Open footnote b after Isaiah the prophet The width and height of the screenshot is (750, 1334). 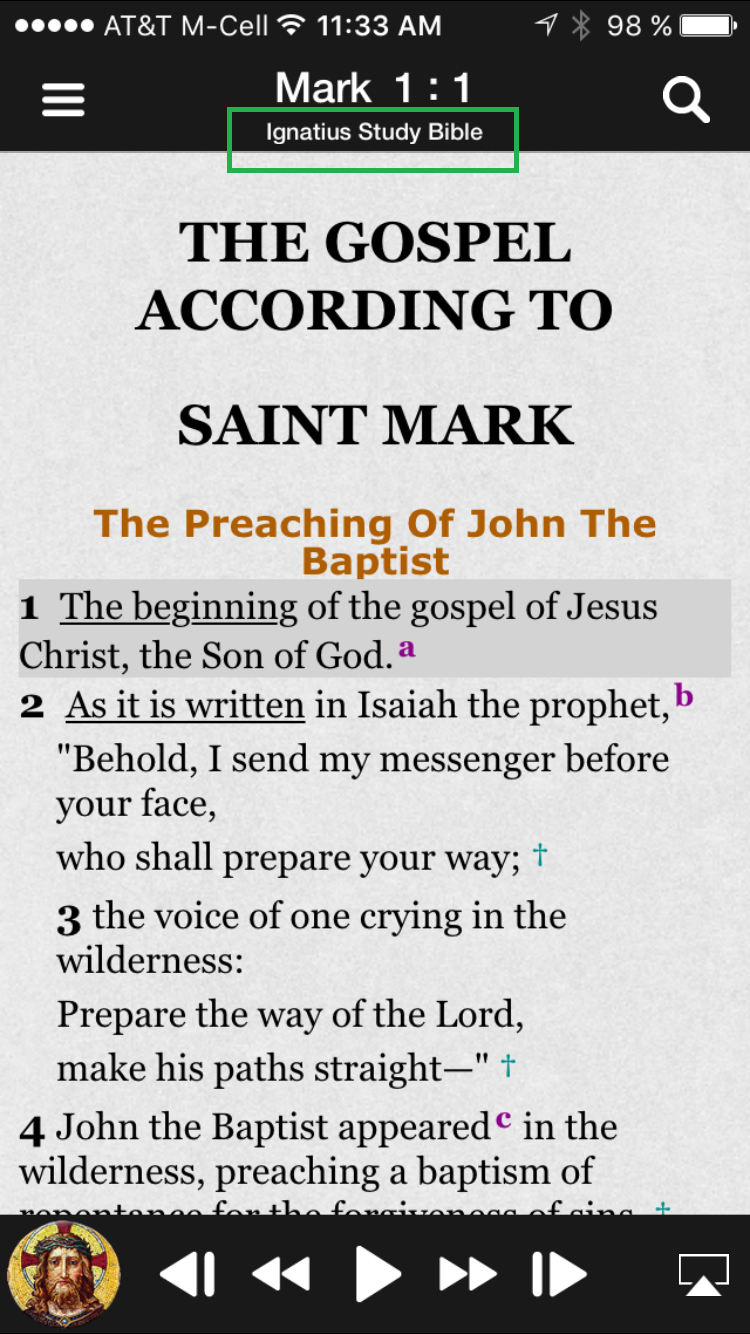pos(684,695)
